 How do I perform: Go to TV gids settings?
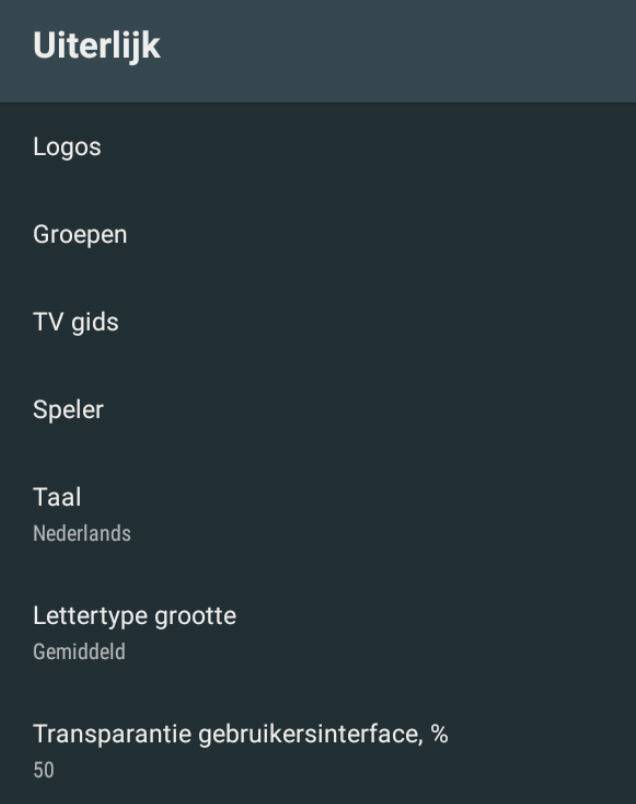[x=76, y=322]
